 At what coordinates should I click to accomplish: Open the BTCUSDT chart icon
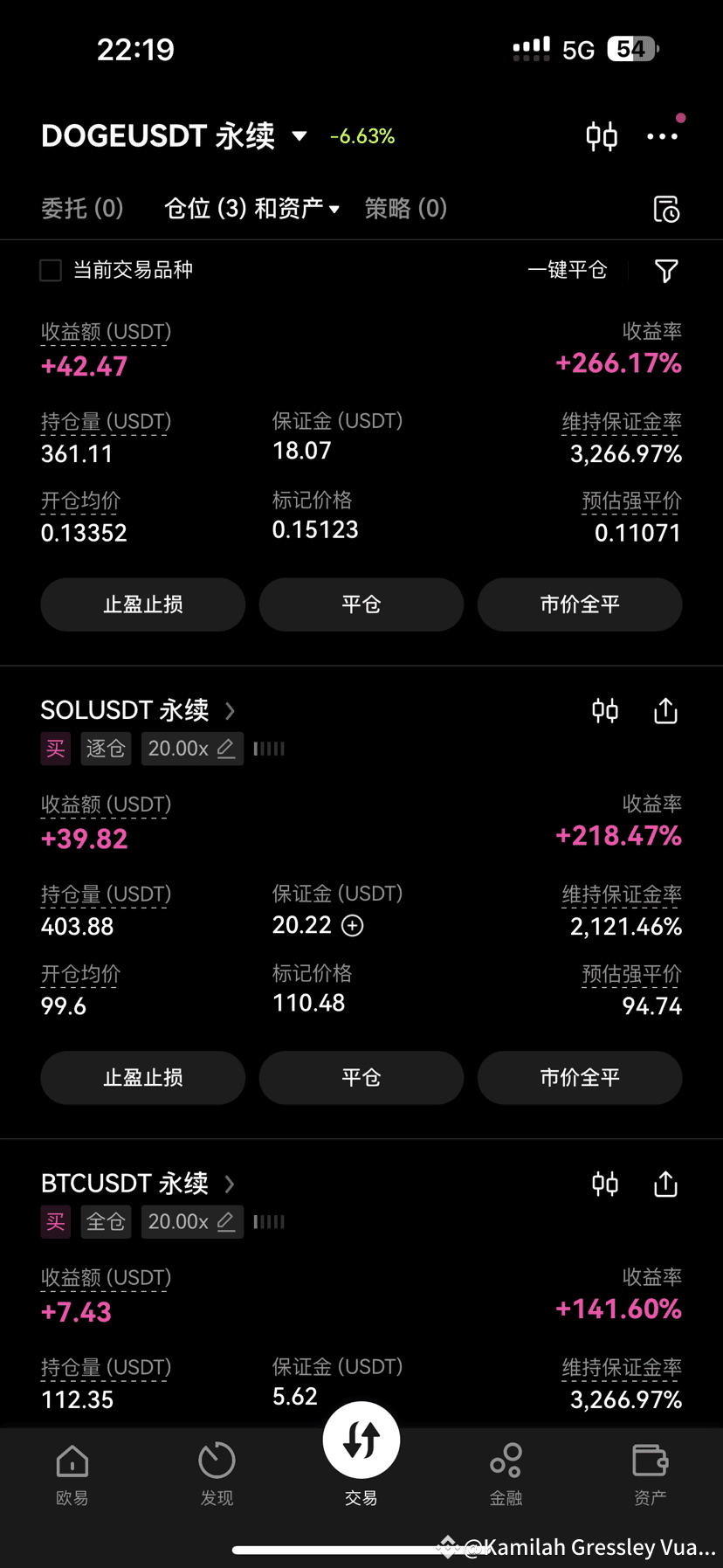[605, 1185]
